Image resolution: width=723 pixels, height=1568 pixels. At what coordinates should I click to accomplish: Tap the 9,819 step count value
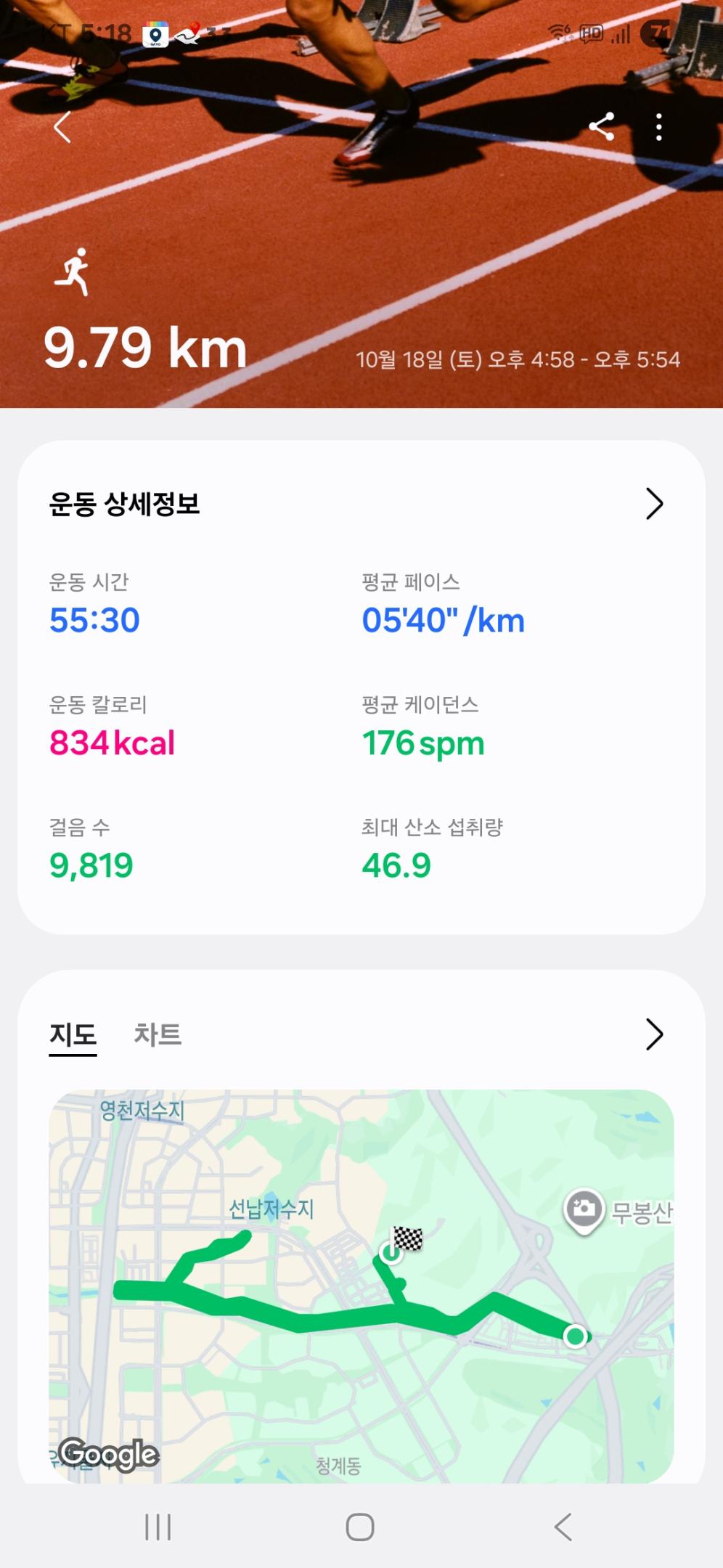pyautogui.click(x=90, y=864)
